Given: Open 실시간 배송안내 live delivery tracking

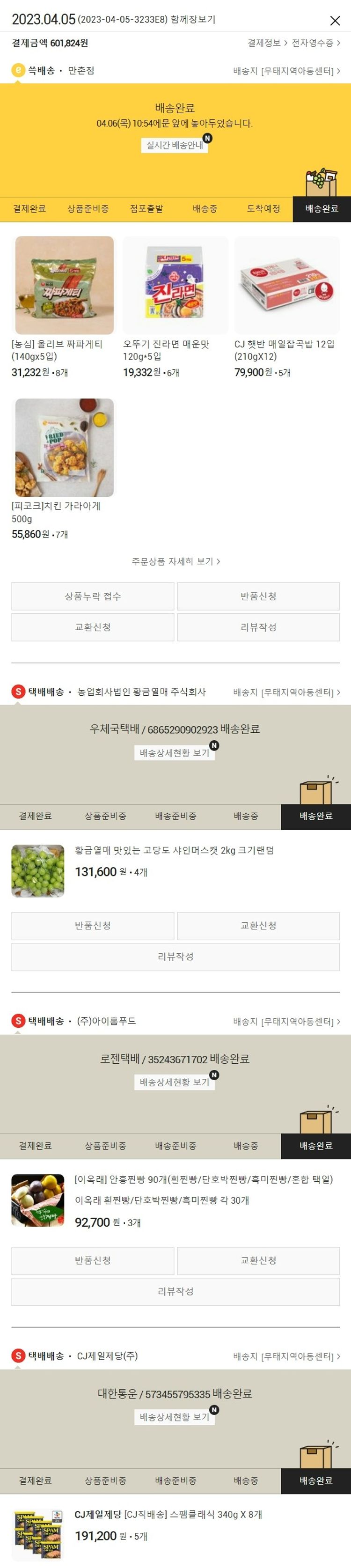Looking at the screenshot, I should (x=175, y=145).
